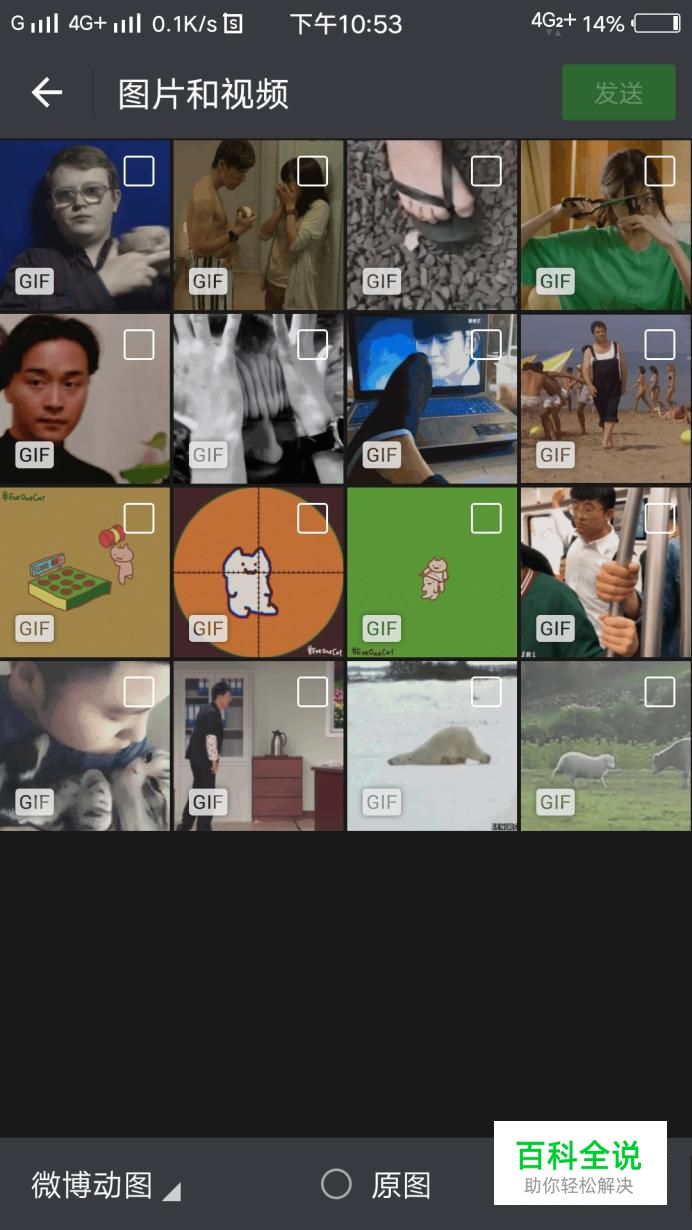Go back using the arrow icon
The width and height of the screenshot is (692, 1230).
[47, 93]
